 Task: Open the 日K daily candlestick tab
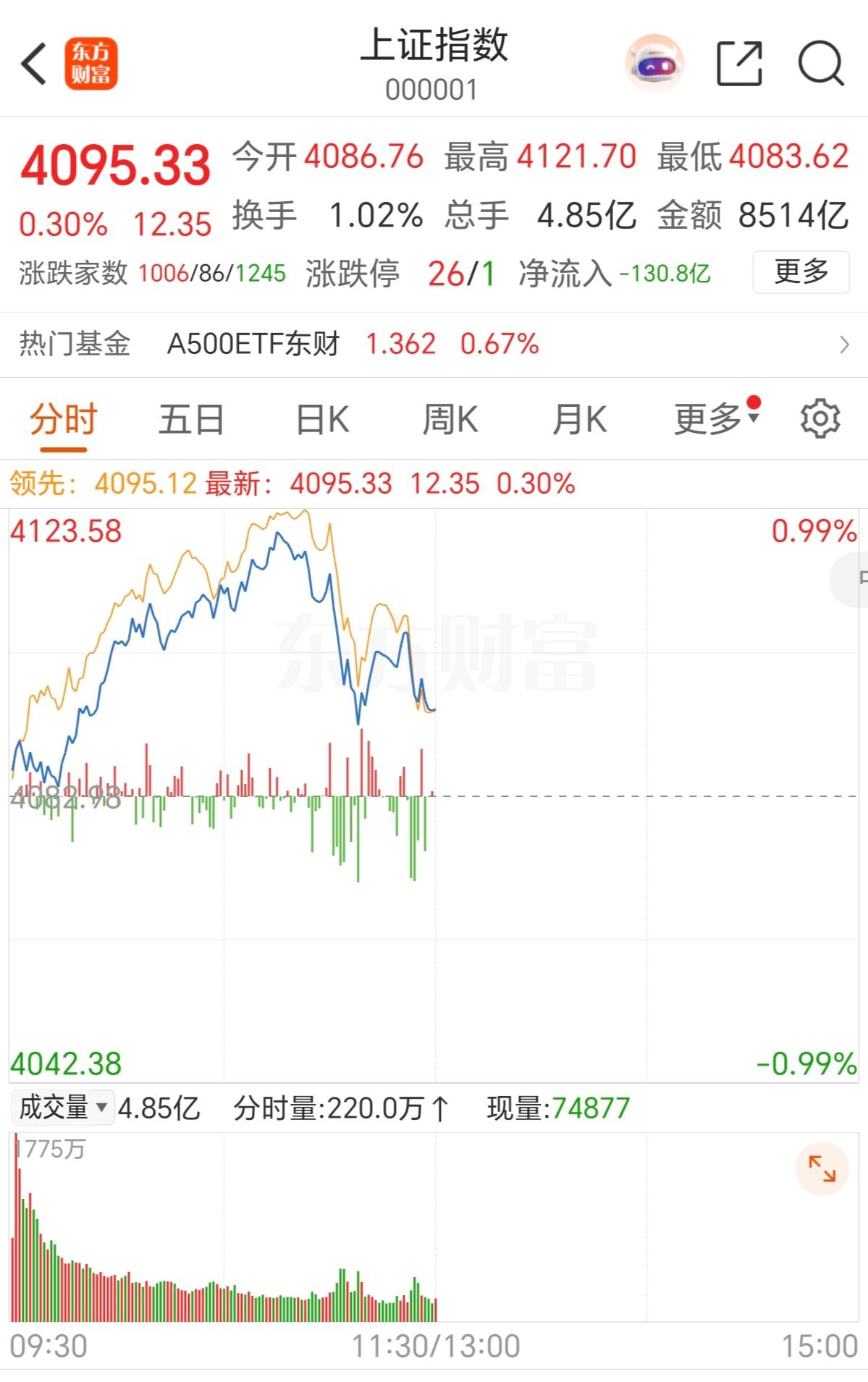(322, 418)
